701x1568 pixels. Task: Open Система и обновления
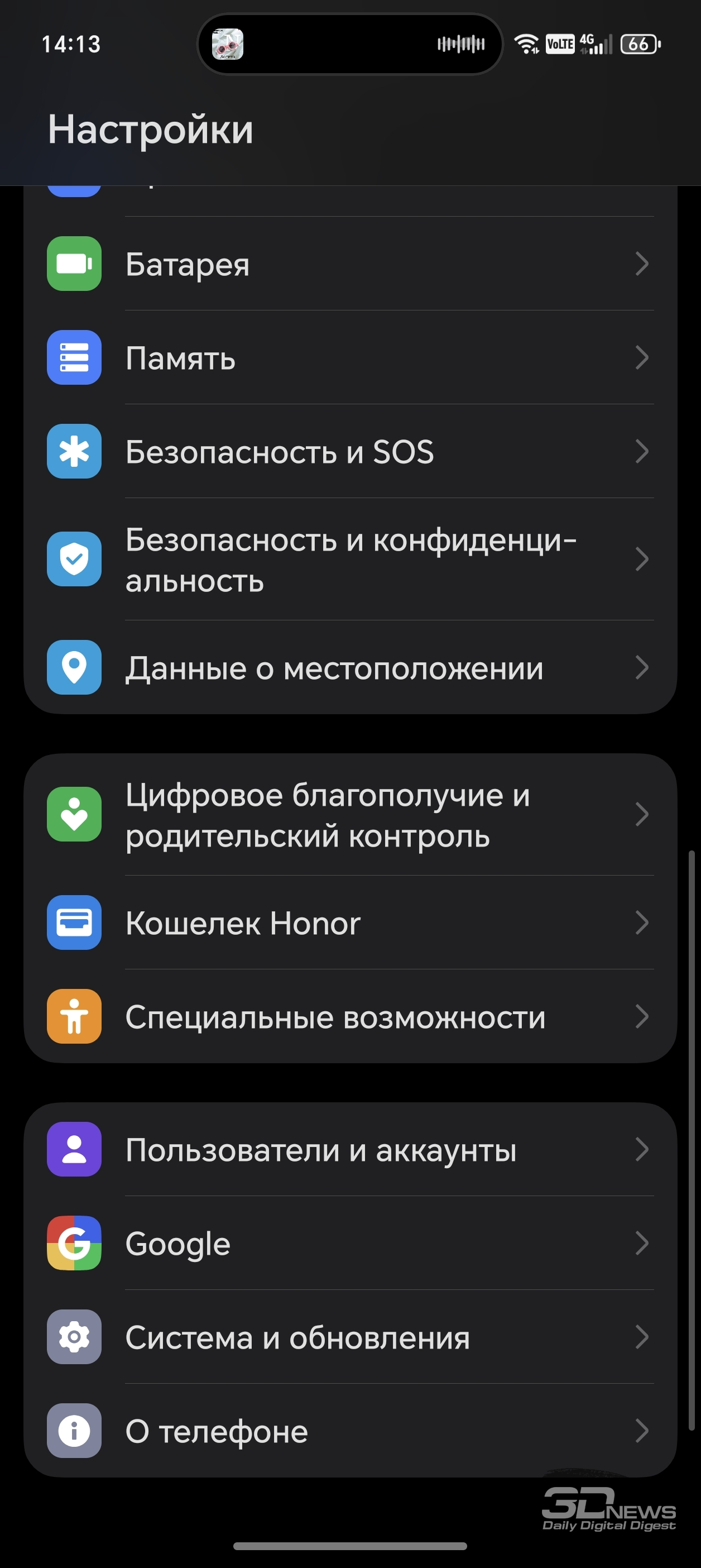point(350,1337)
